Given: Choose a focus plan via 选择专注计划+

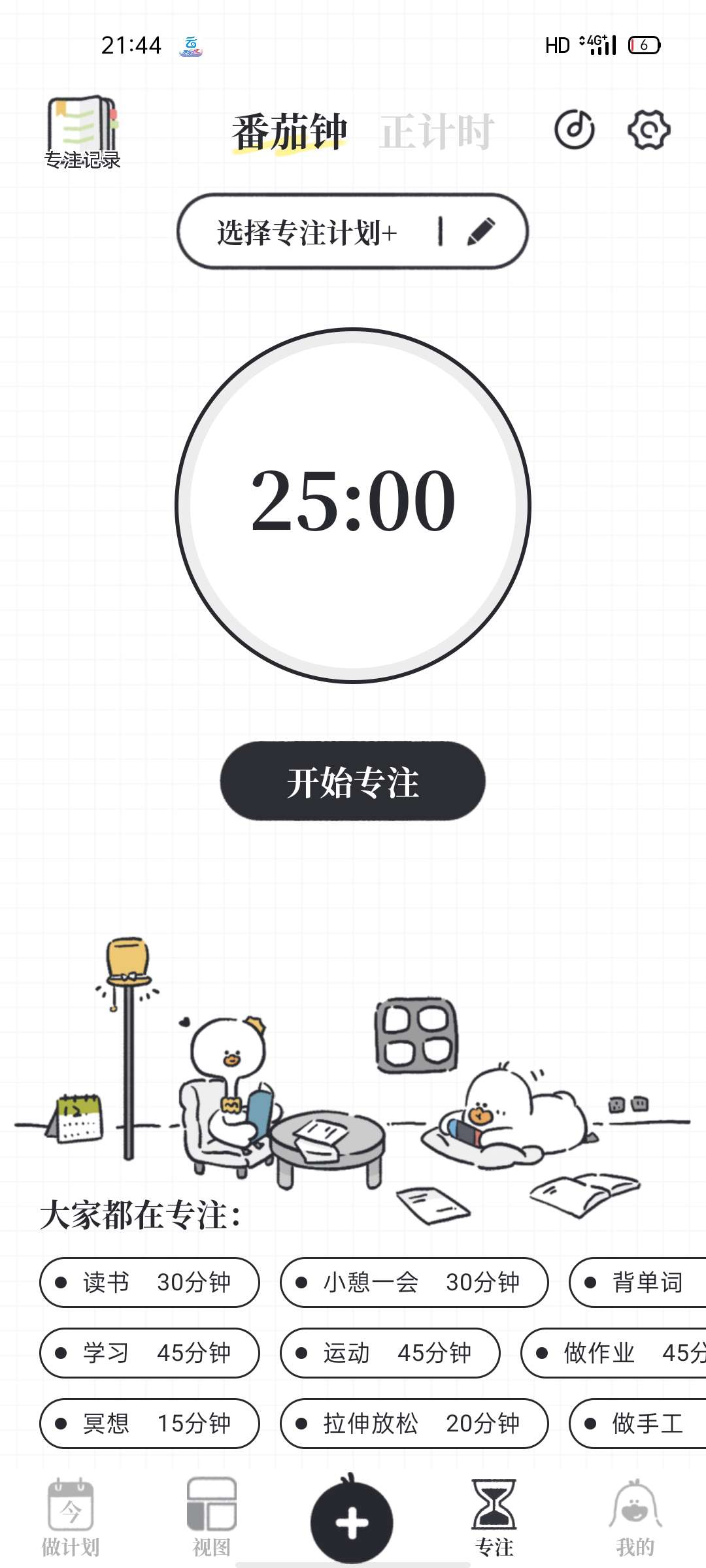Looking at the screenshot, I should 307,232.
